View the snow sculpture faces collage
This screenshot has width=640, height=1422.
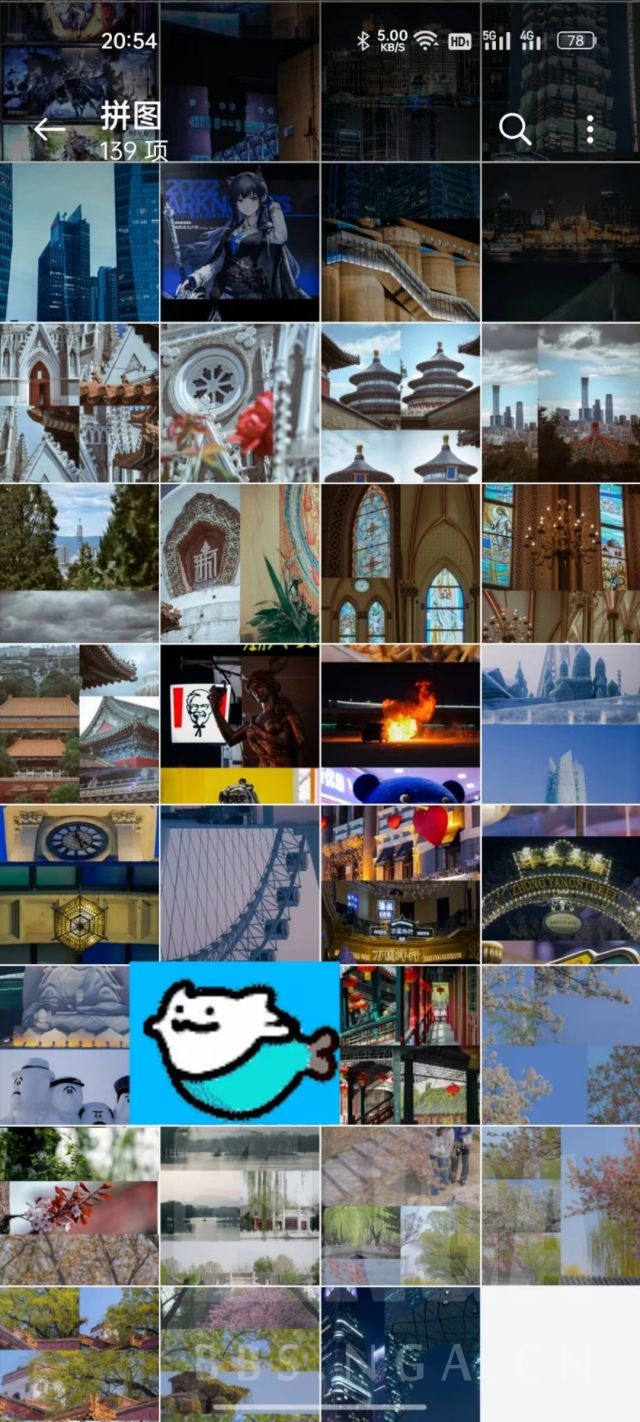click(x=60, y=1045)
